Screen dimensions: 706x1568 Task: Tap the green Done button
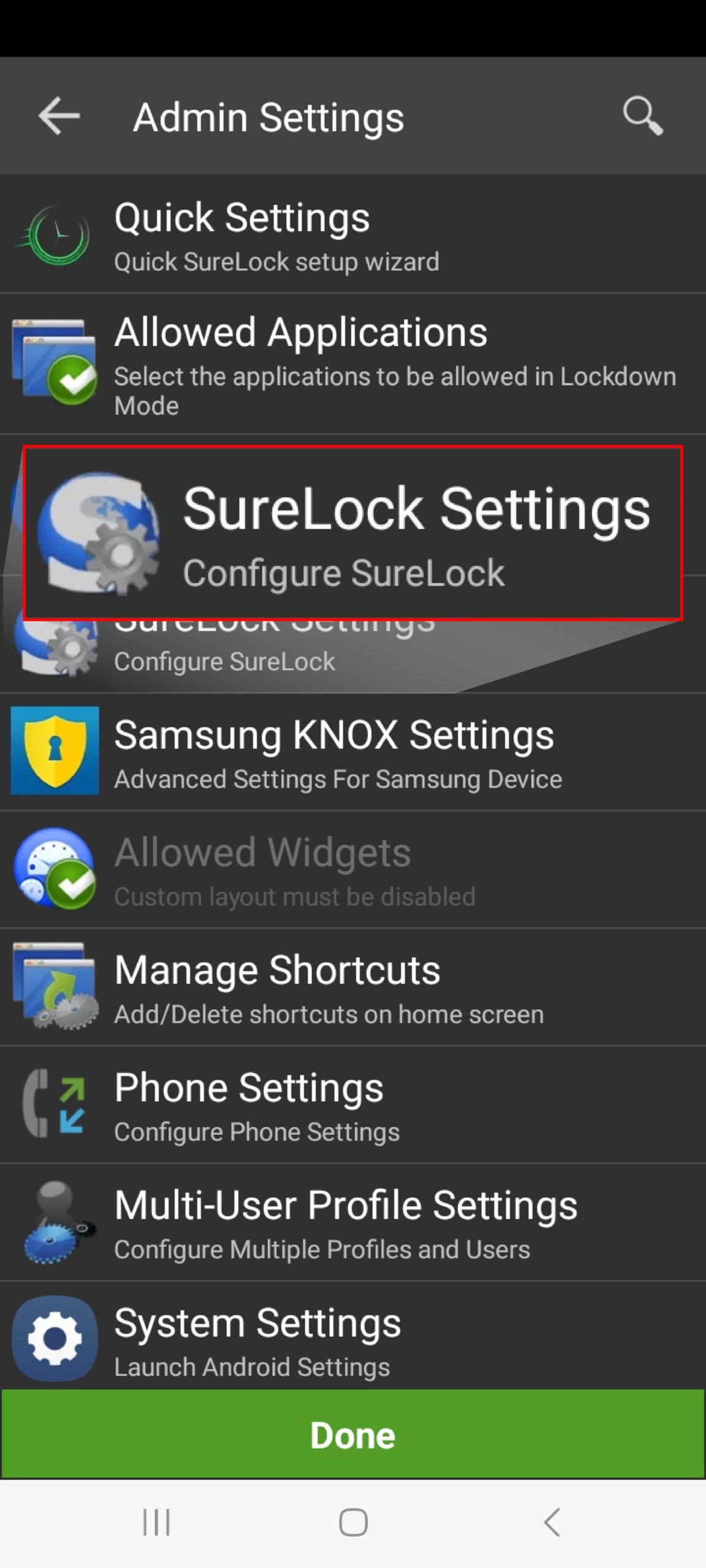353,1434
